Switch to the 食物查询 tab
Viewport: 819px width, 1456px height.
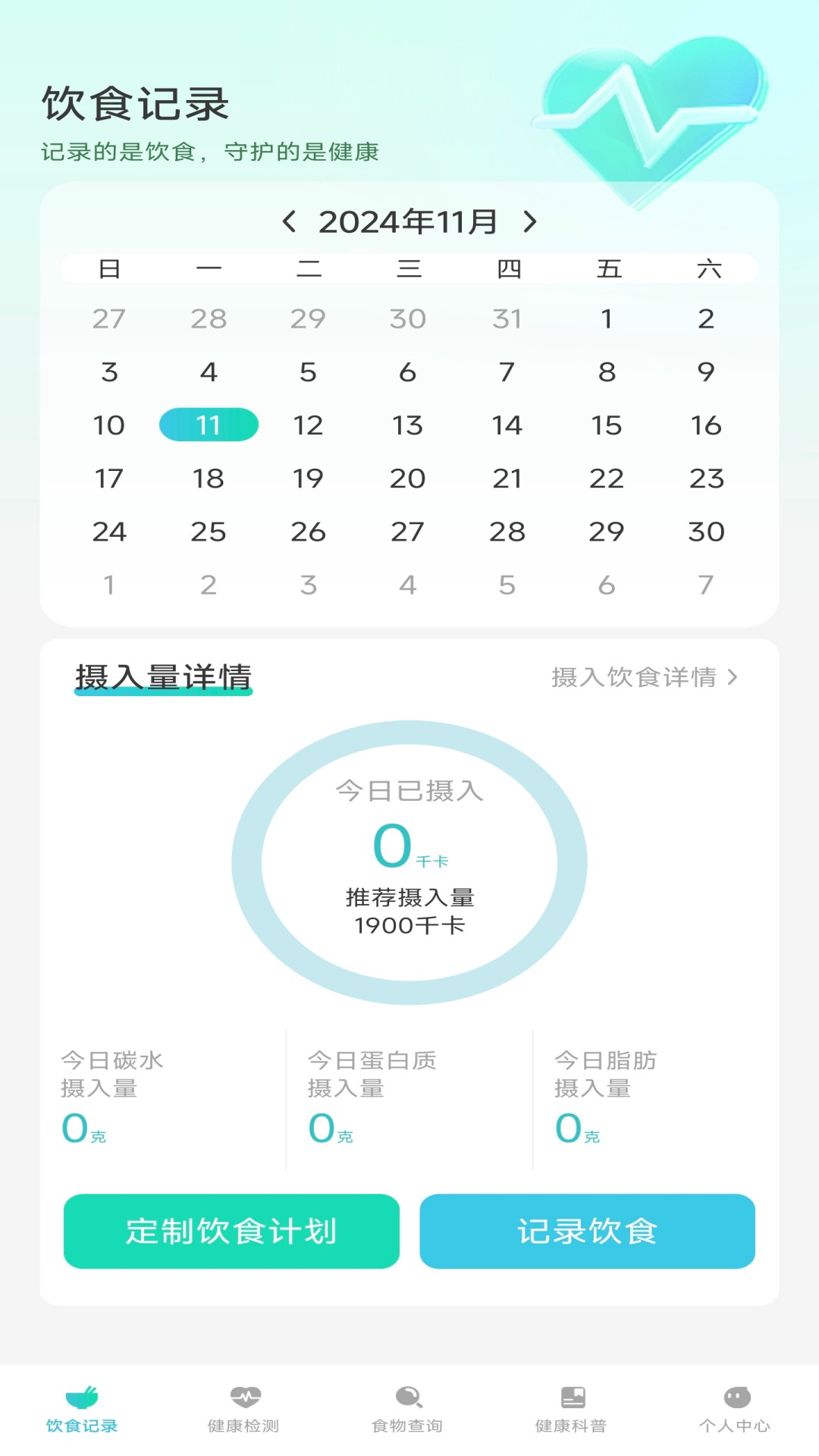408,1409
